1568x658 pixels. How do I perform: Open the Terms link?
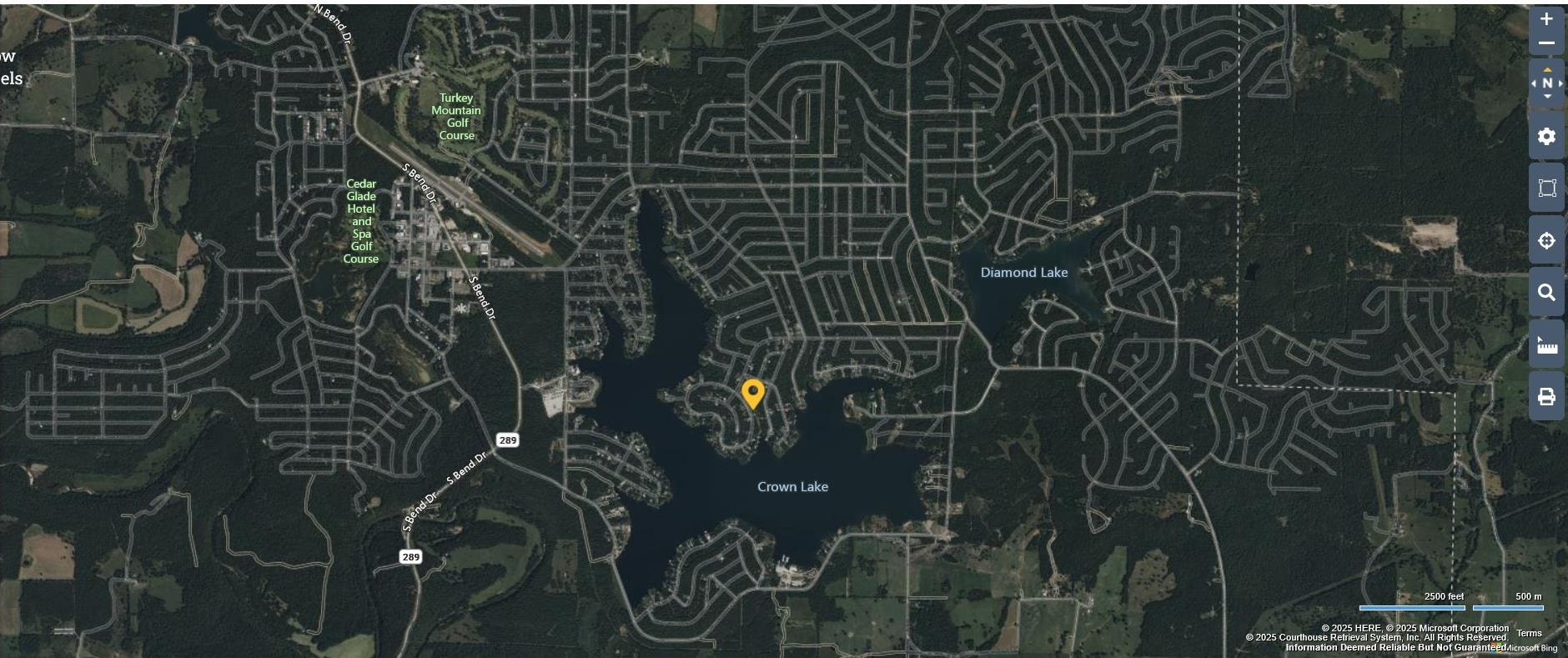1529,633
